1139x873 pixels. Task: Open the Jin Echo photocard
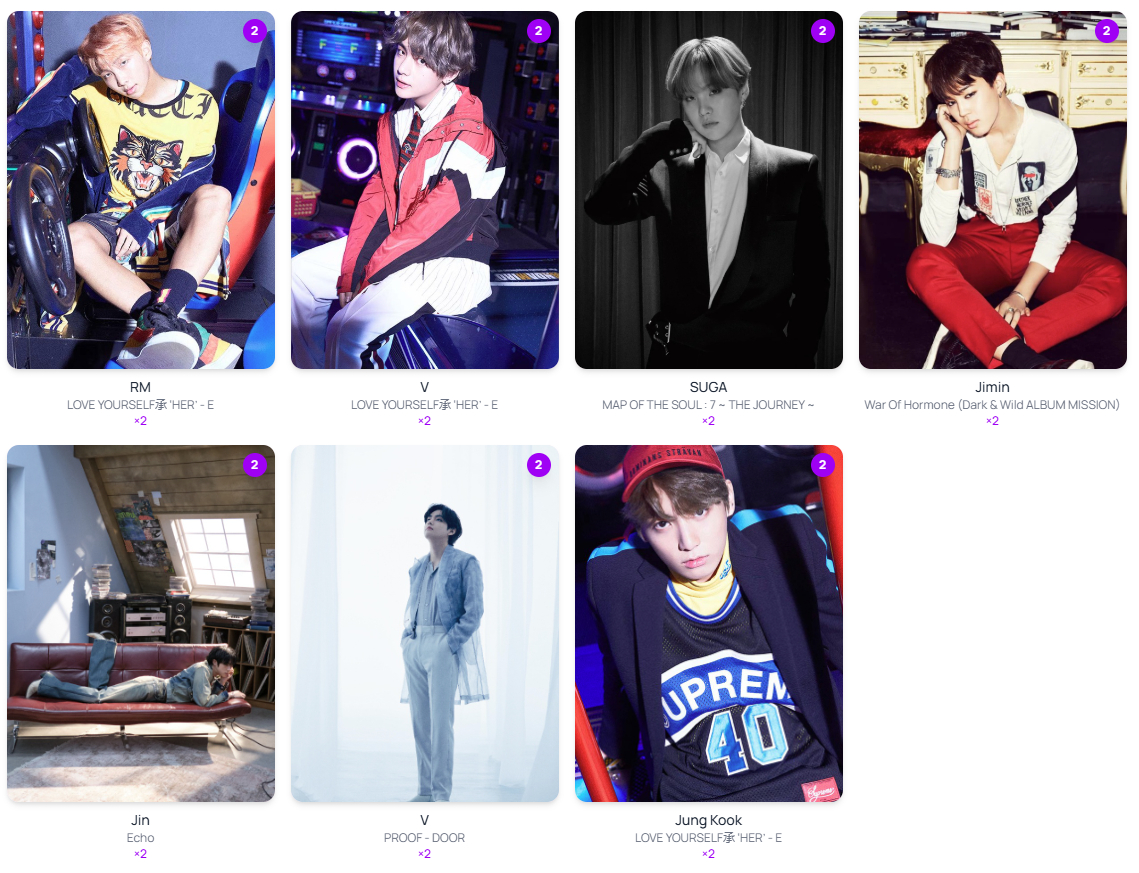point(141,623)
